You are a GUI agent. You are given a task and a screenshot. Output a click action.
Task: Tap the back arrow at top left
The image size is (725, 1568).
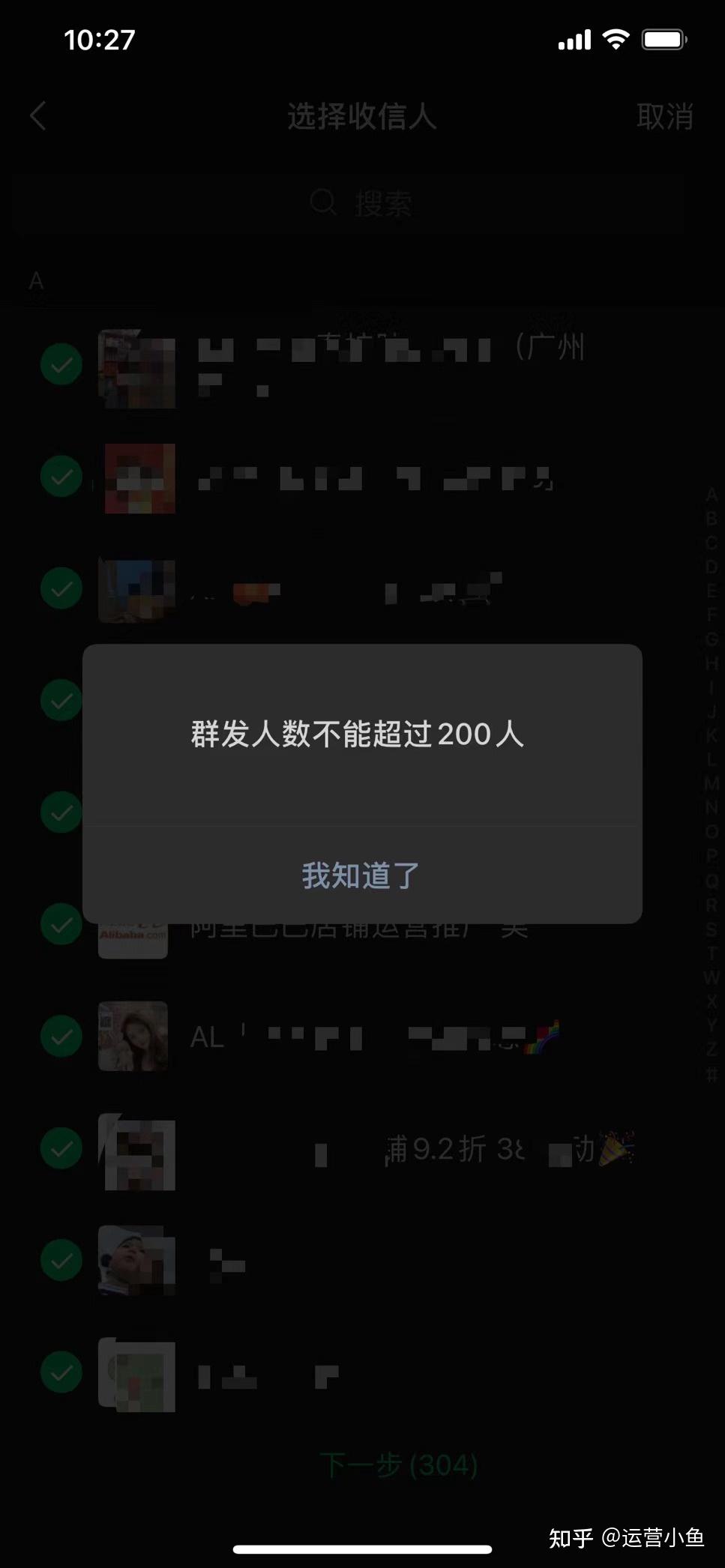point(39,117)
